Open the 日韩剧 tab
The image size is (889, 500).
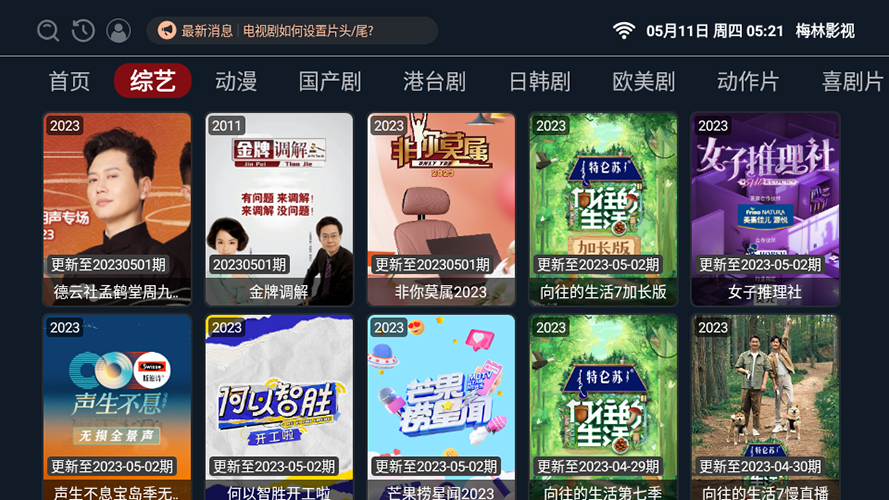[x=539, y=81]
